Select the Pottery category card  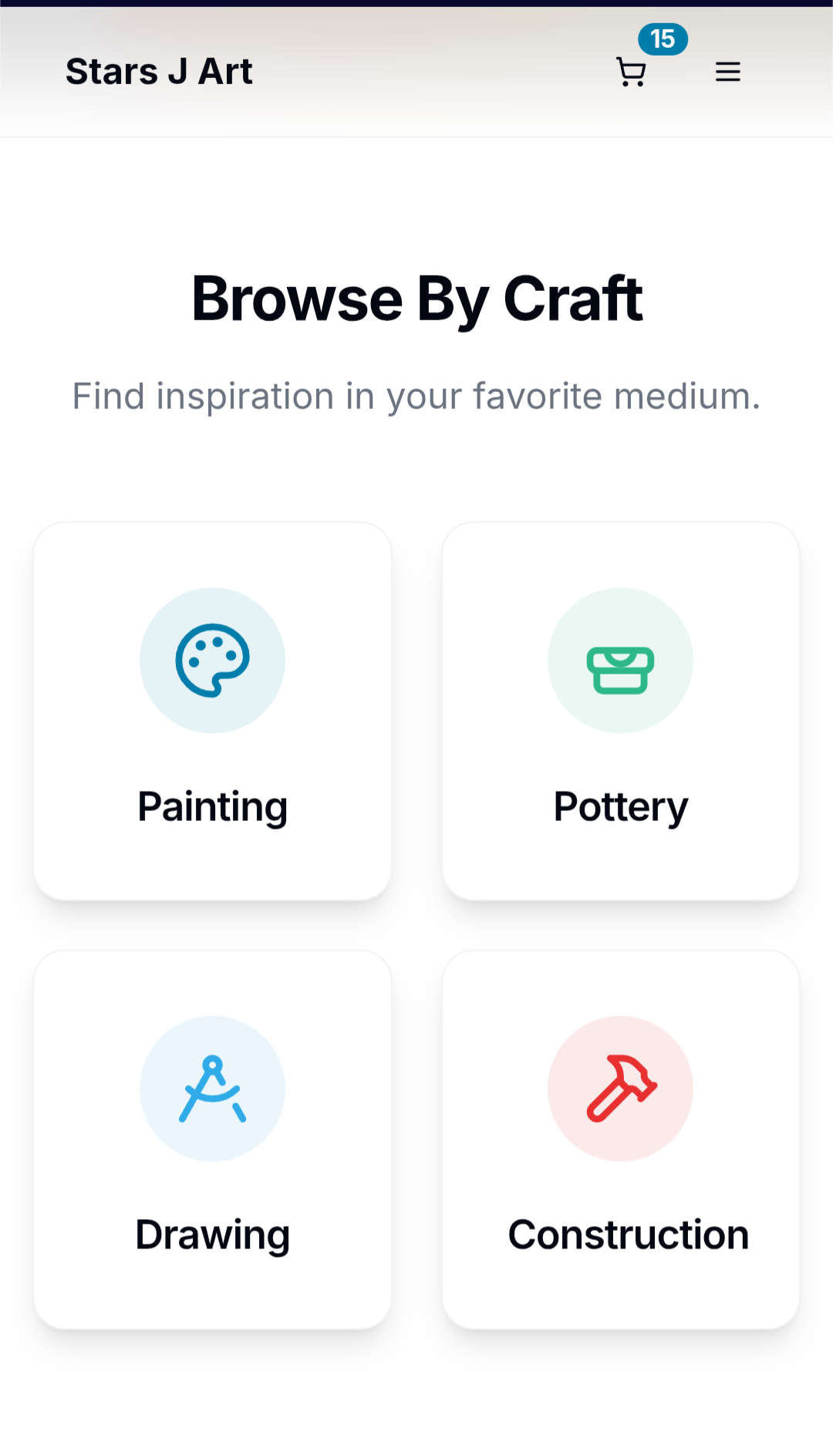coord(620,710)
